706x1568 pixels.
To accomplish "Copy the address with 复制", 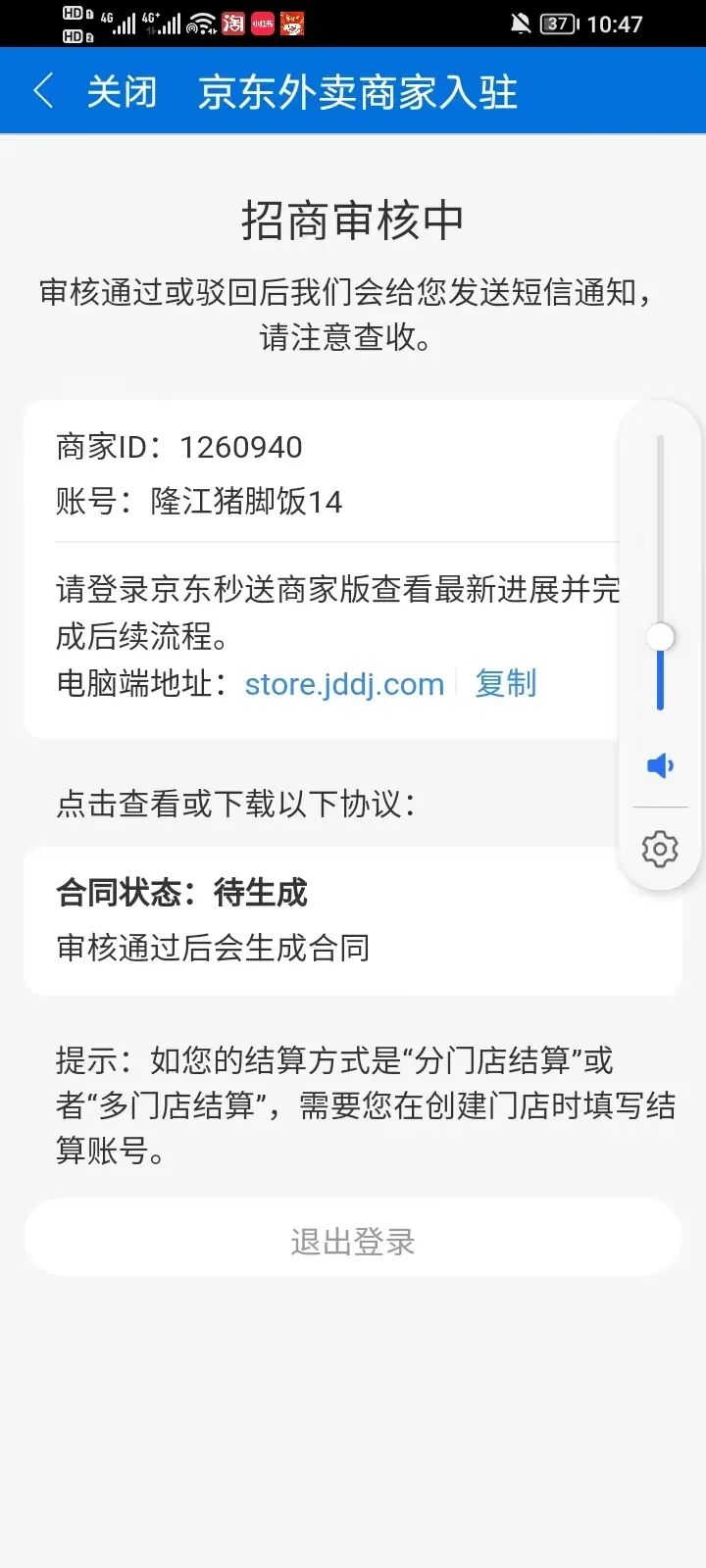I will [x=506, y=684].
